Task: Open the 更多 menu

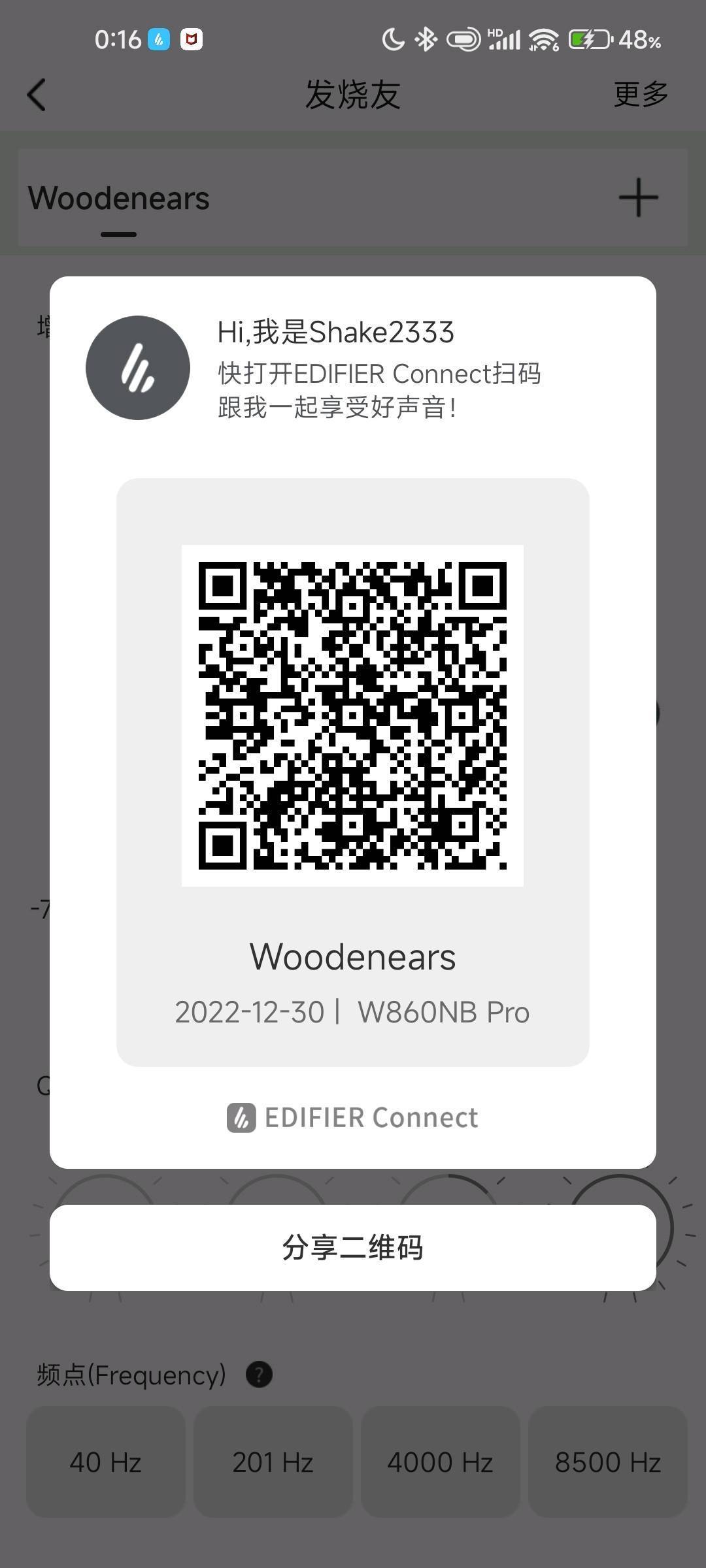Action: (x=641, y=94)
